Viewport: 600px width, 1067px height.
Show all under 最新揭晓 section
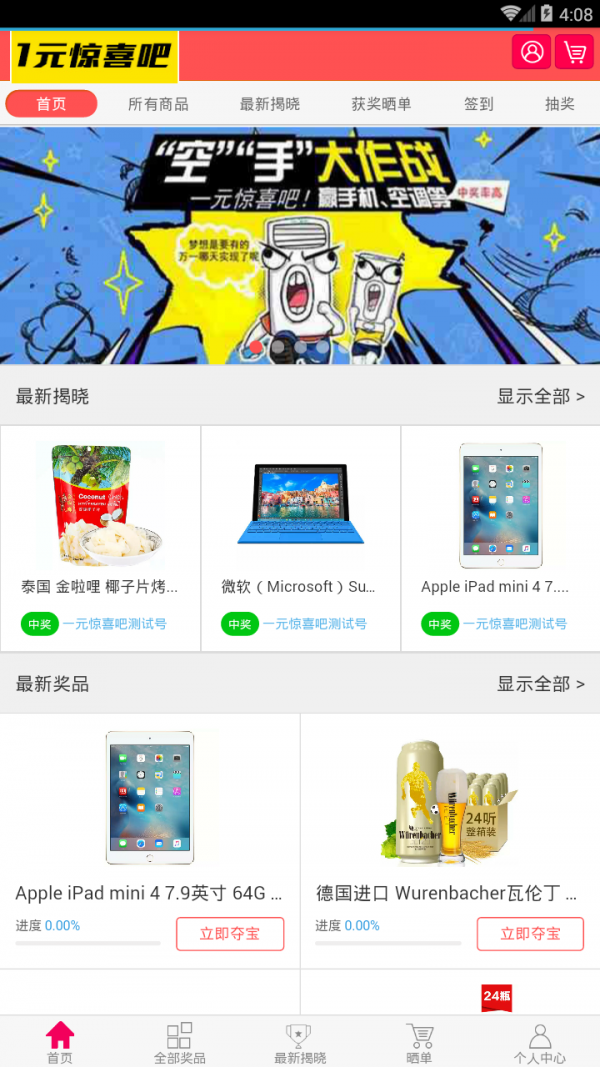click(541, 397)
